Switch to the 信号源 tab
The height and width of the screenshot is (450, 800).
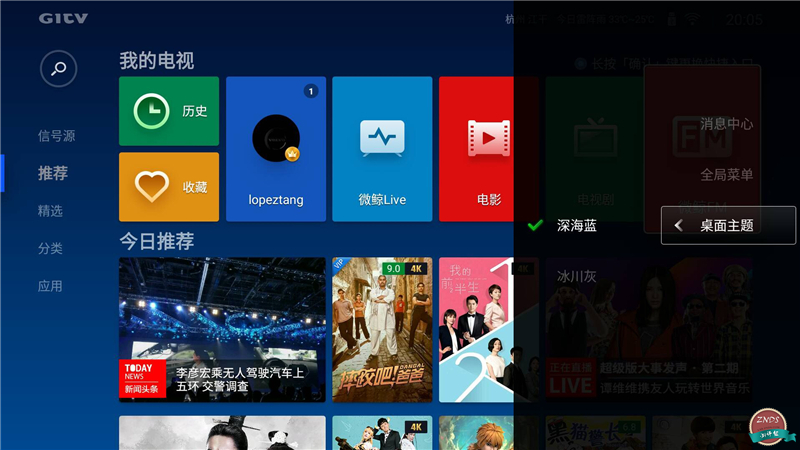[x=57, y=135]
